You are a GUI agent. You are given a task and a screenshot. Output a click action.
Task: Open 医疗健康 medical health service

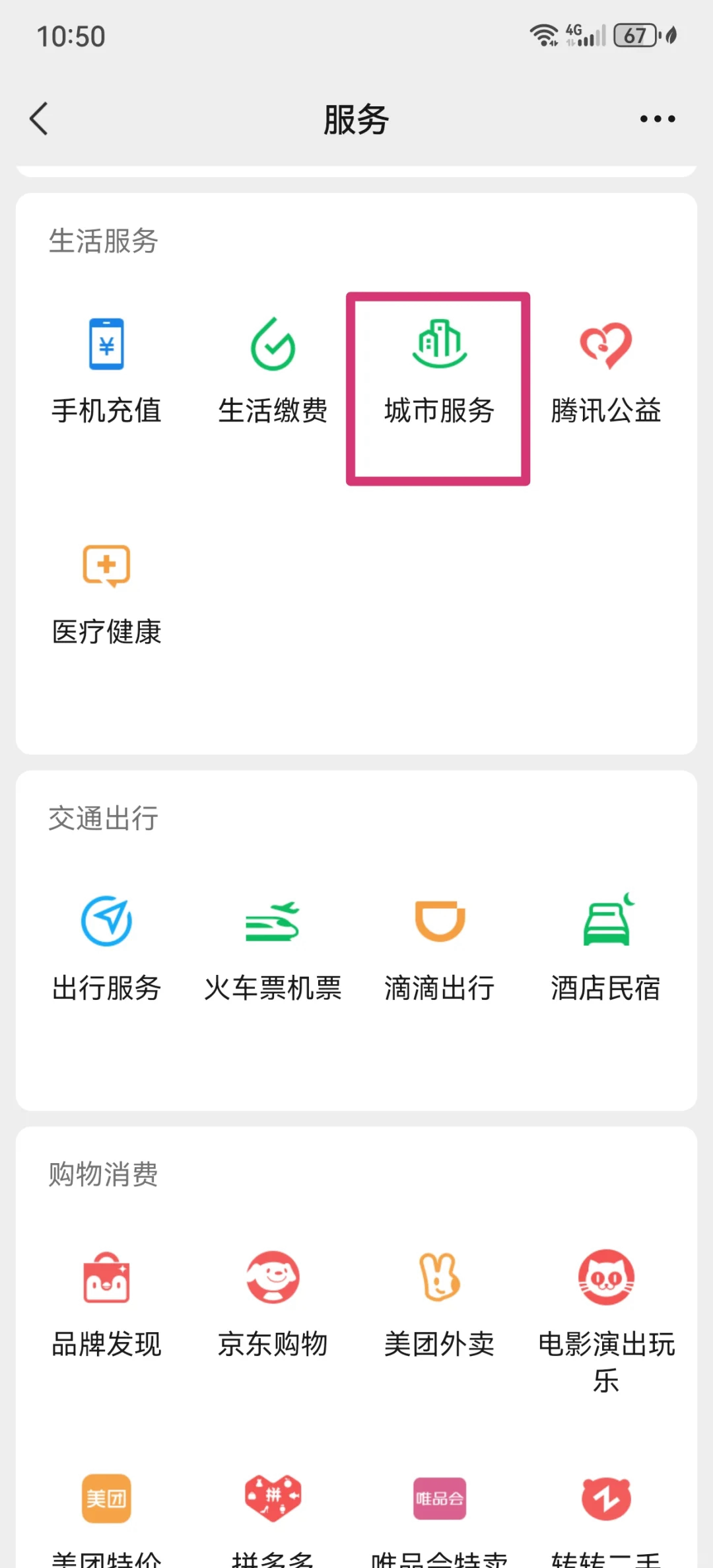pyautogui.click(x=106, y=591)
